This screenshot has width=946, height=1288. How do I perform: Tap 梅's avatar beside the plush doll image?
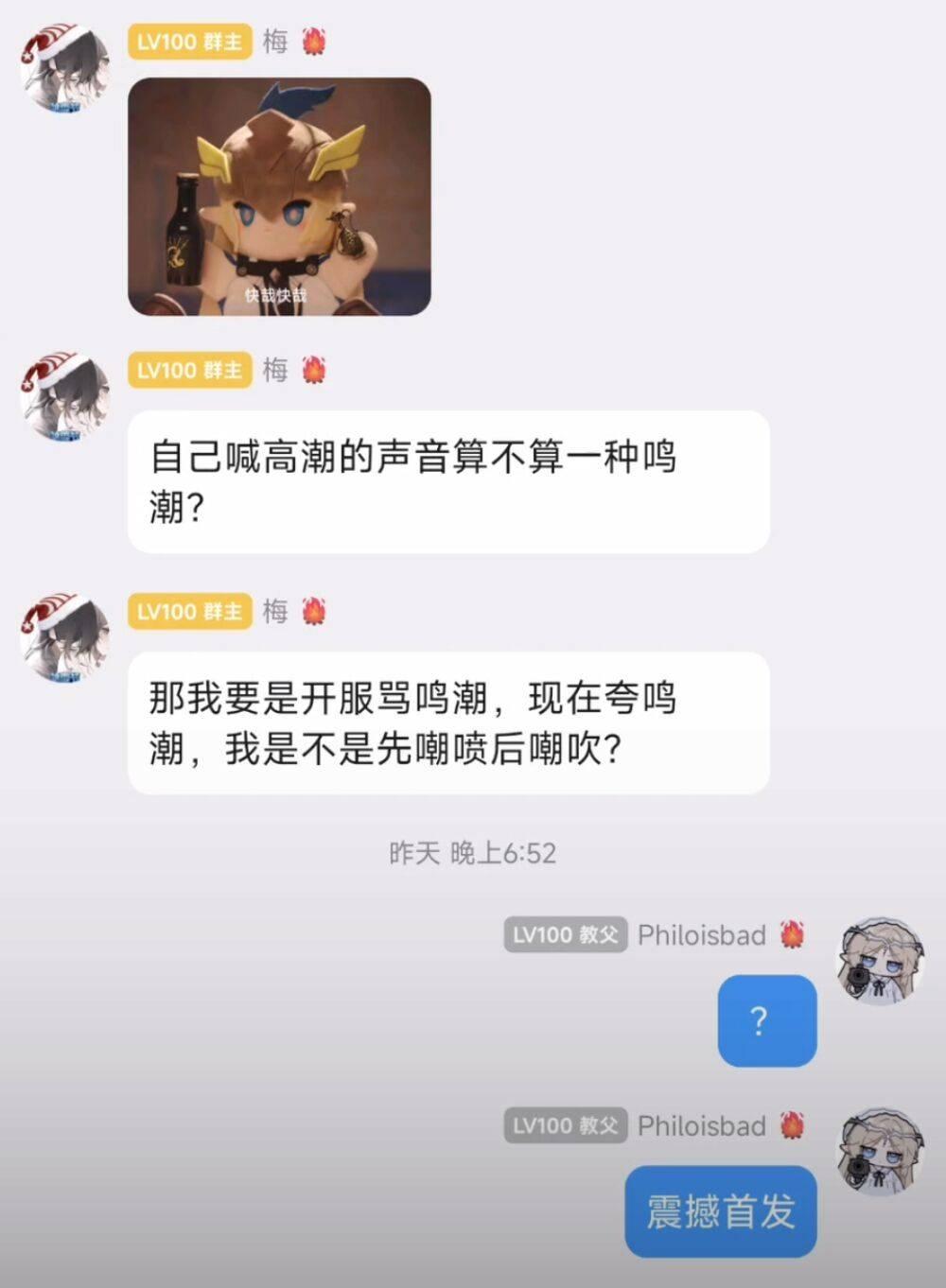pyautogui.click(x=64, y=69)
